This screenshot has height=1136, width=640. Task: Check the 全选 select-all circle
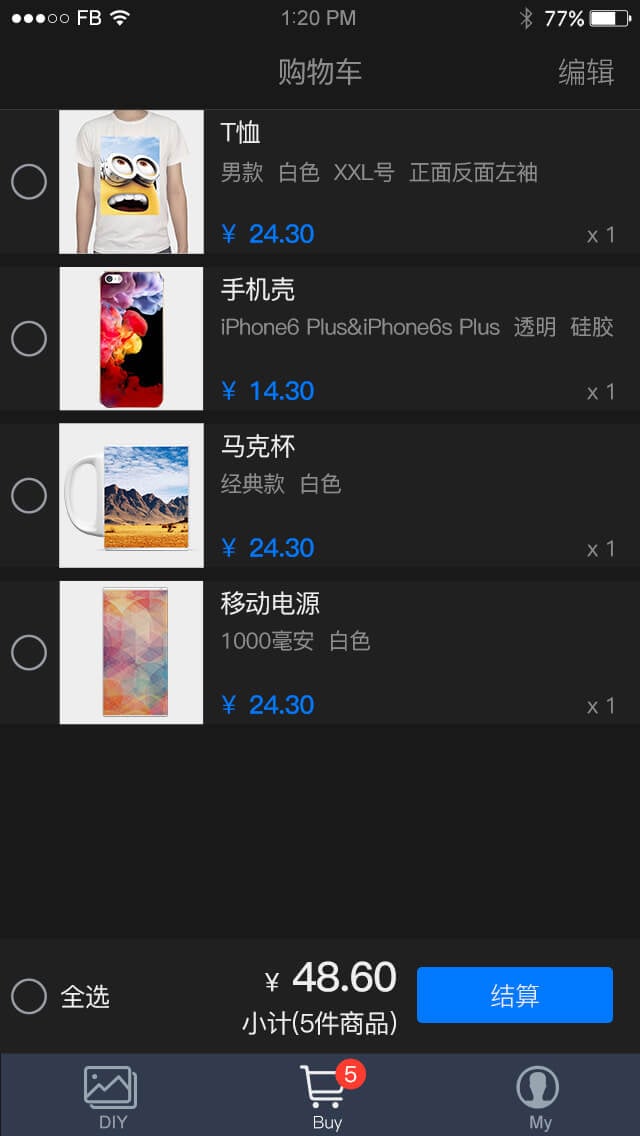coord(29,996)
